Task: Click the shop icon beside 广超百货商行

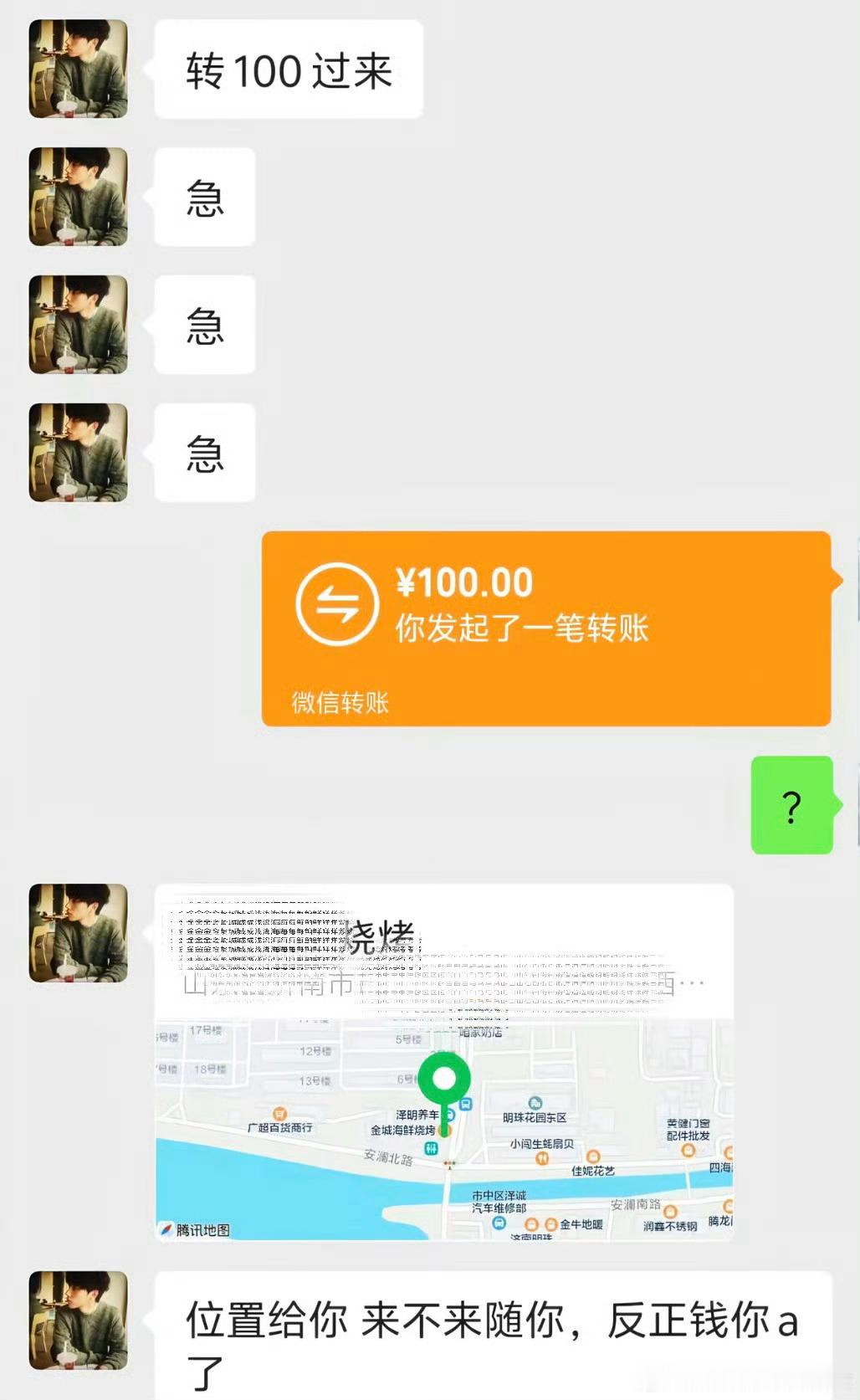Action: tap(278, 1113)
